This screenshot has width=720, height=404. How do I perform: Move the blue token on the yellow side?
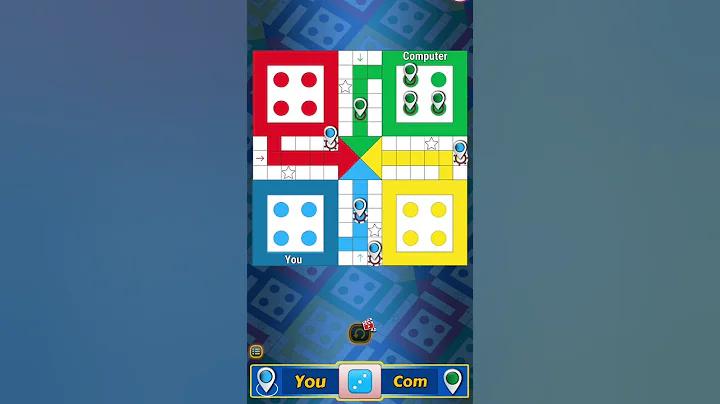(x=459, y=152)
